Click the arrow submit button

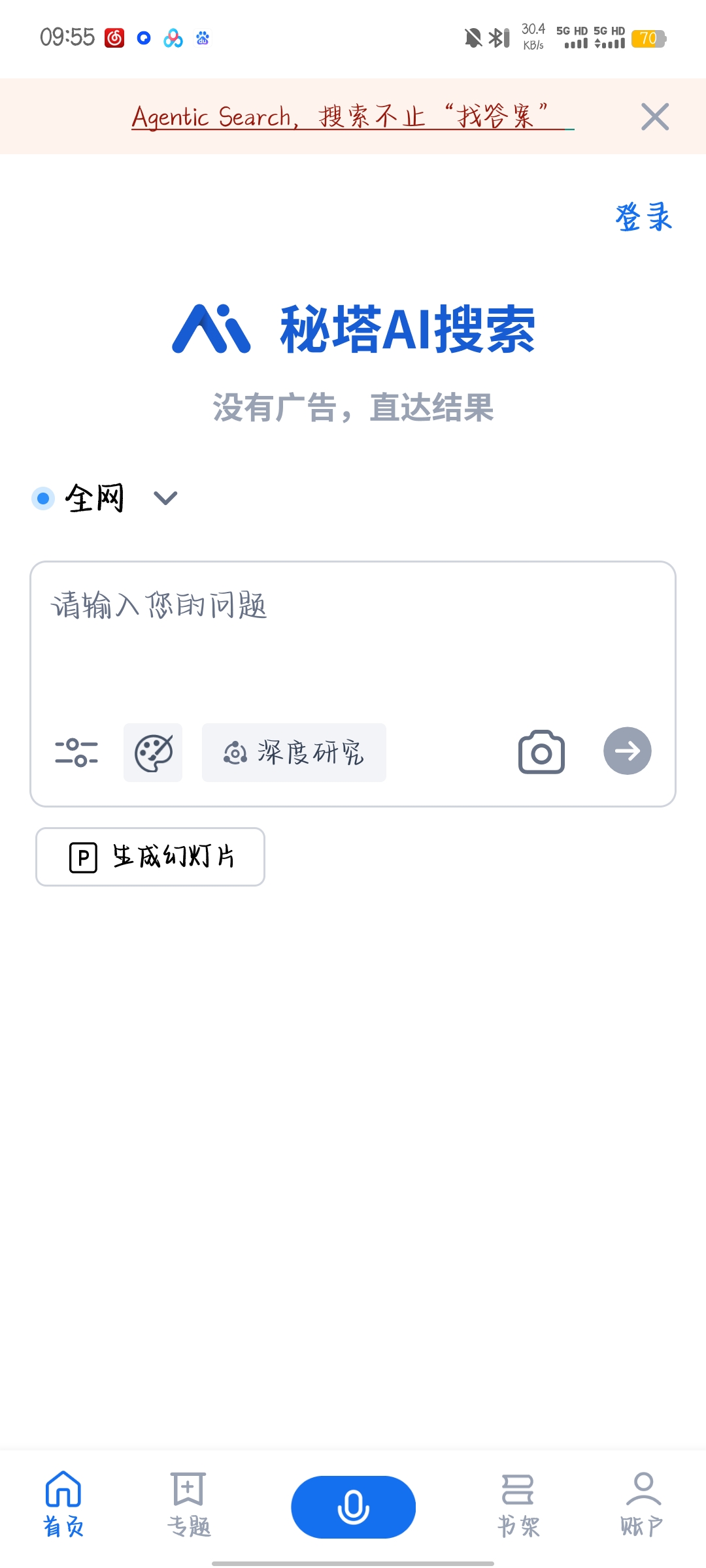click(x=626, y=751)
